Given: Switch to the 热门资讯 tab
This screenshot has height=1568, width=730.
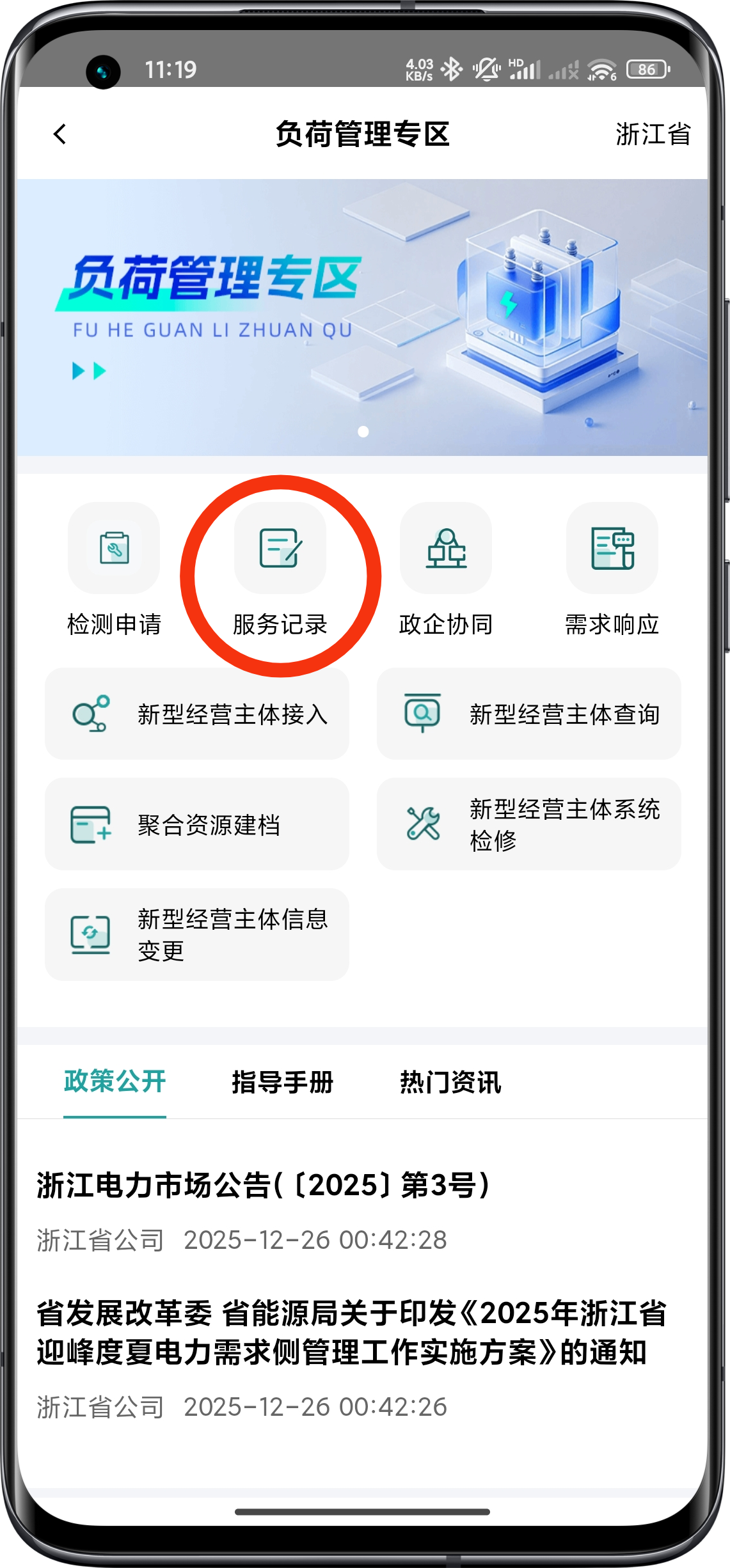Looking at the screenshot, I should click(x=450, y=1082).
